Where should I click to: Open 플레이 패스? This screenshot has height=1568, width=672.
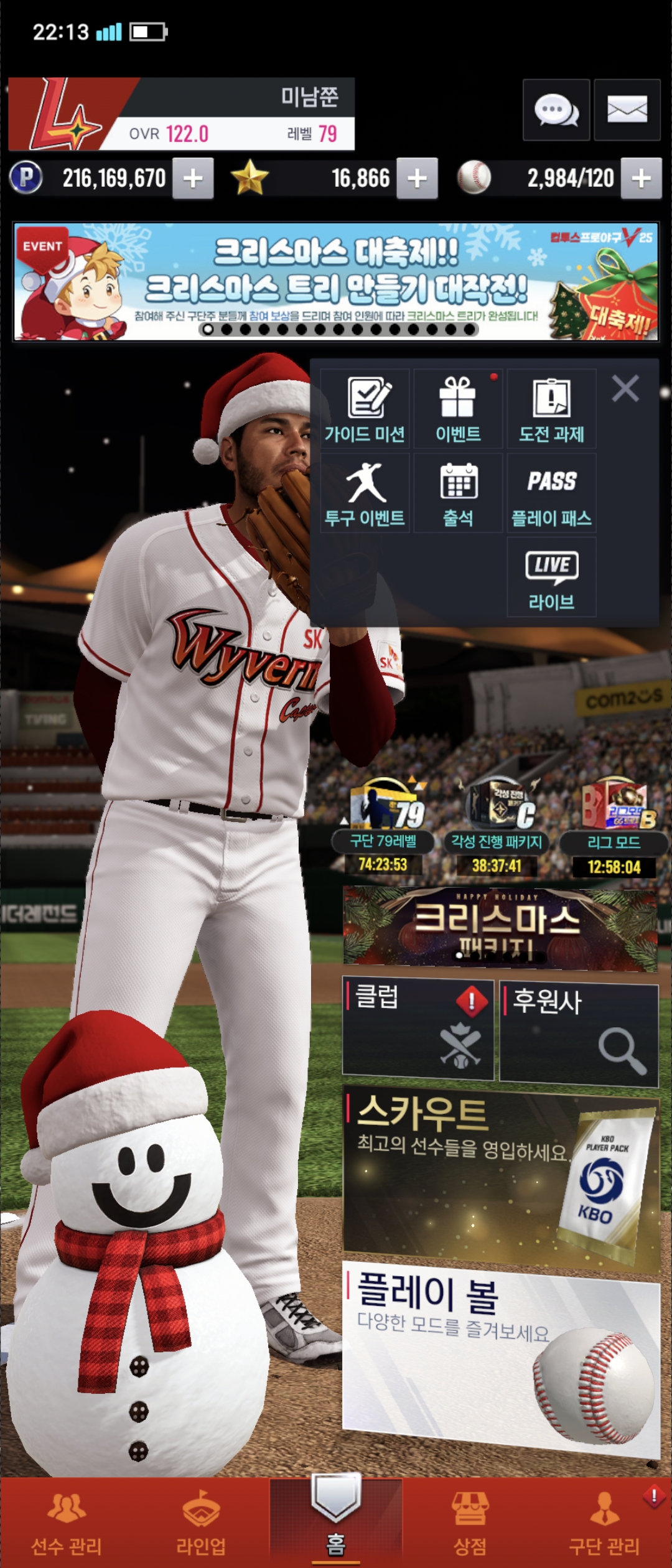coord(551,493)
